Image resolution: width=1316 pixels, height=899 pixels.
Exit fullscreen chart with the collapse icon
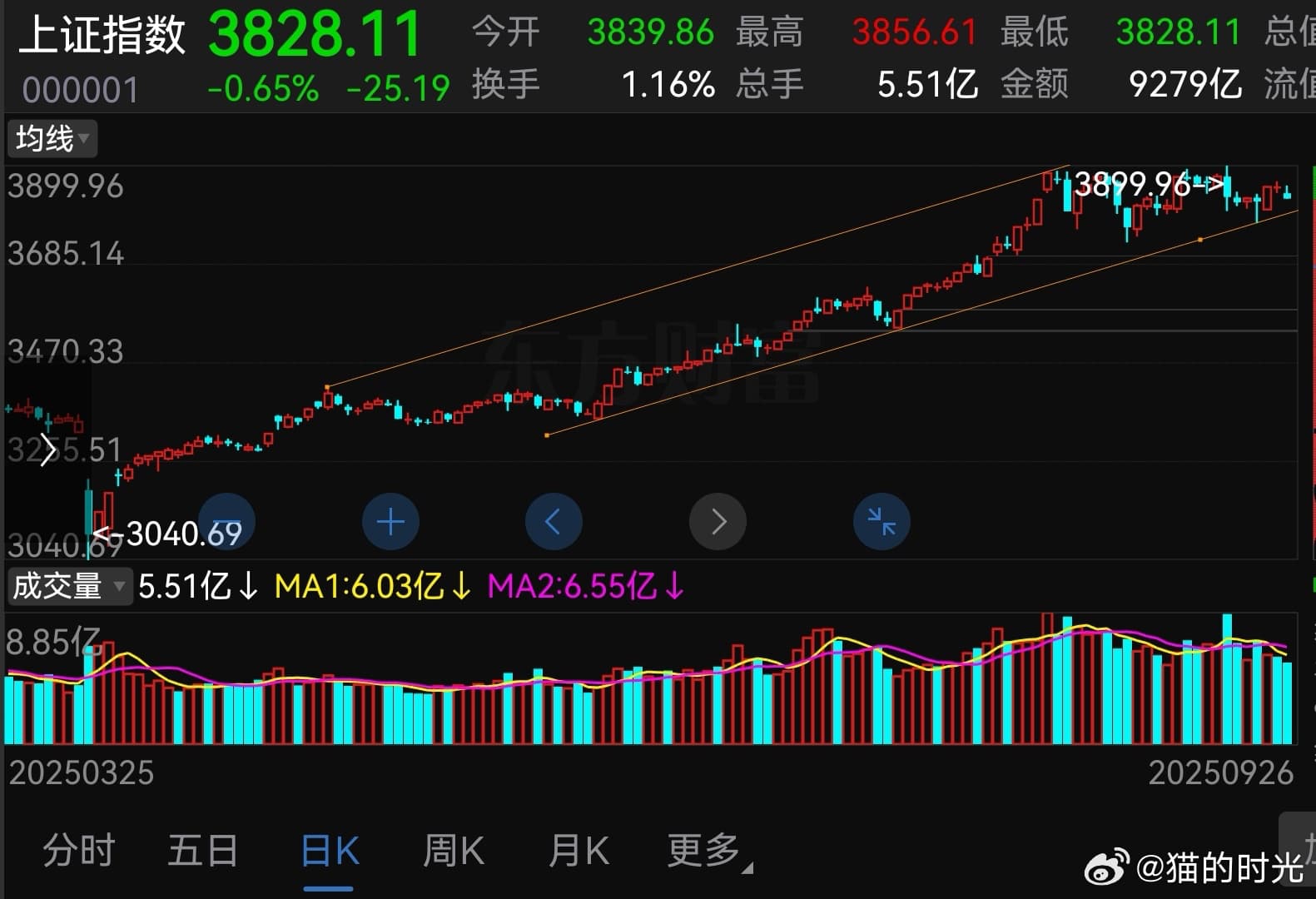[x=881, y=522]
